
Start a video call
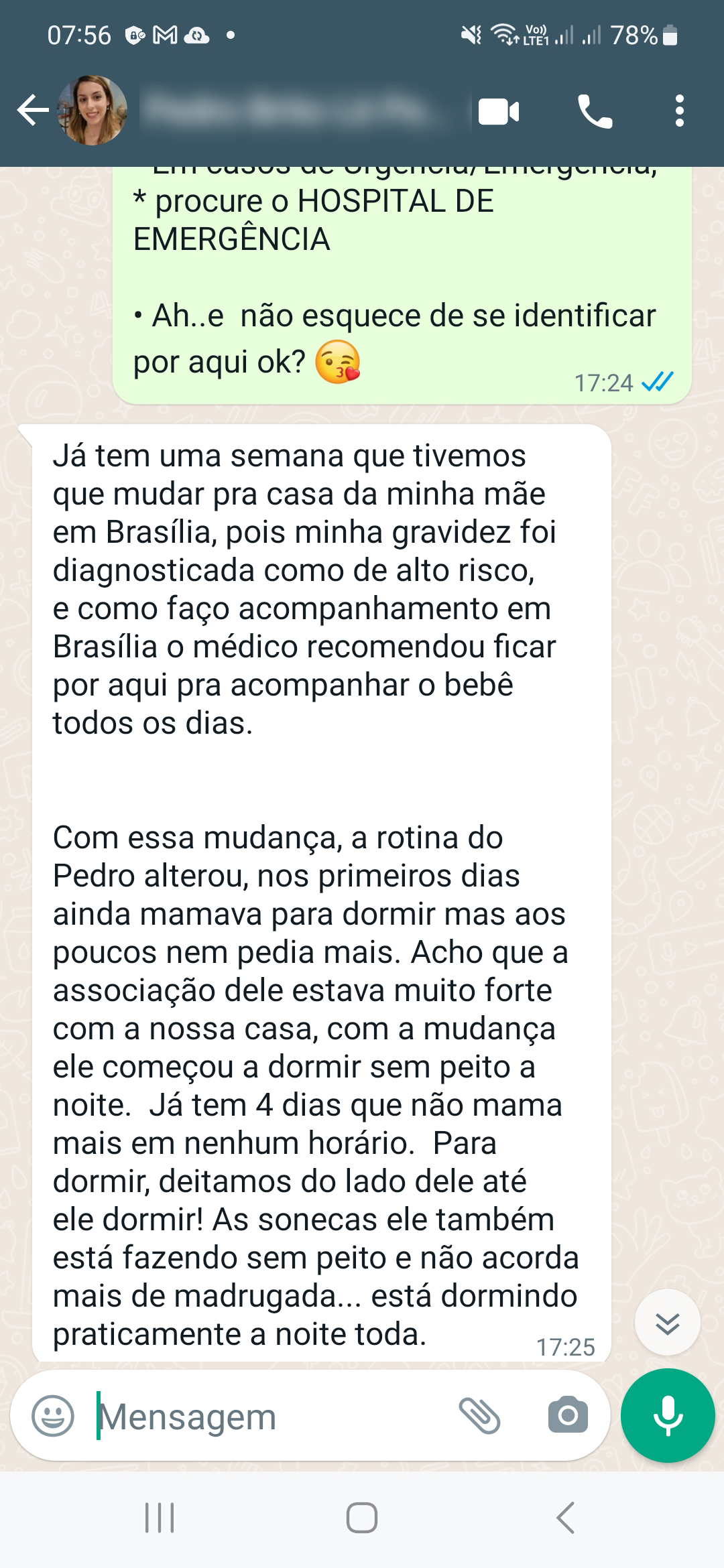[x=499, y=112]
